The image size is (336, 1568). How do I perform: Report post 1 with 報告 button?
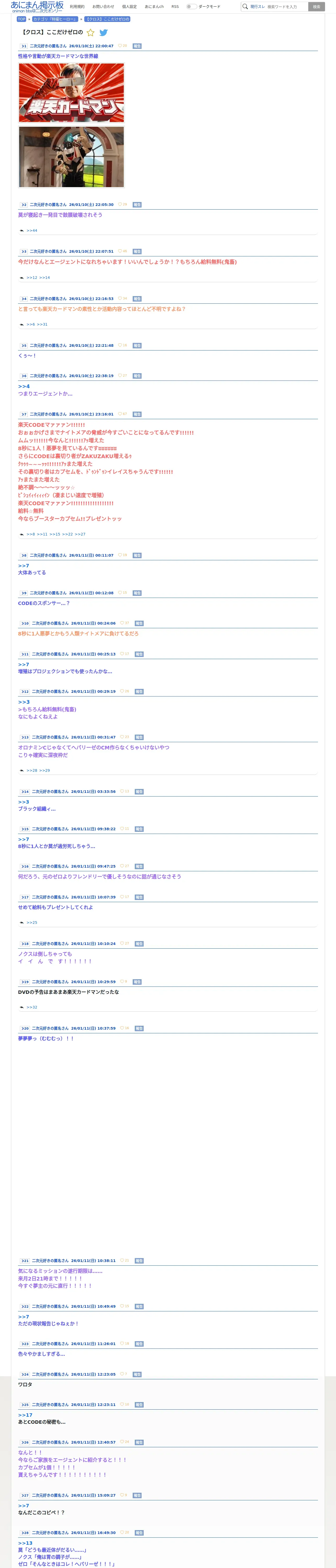coord(137,46)
